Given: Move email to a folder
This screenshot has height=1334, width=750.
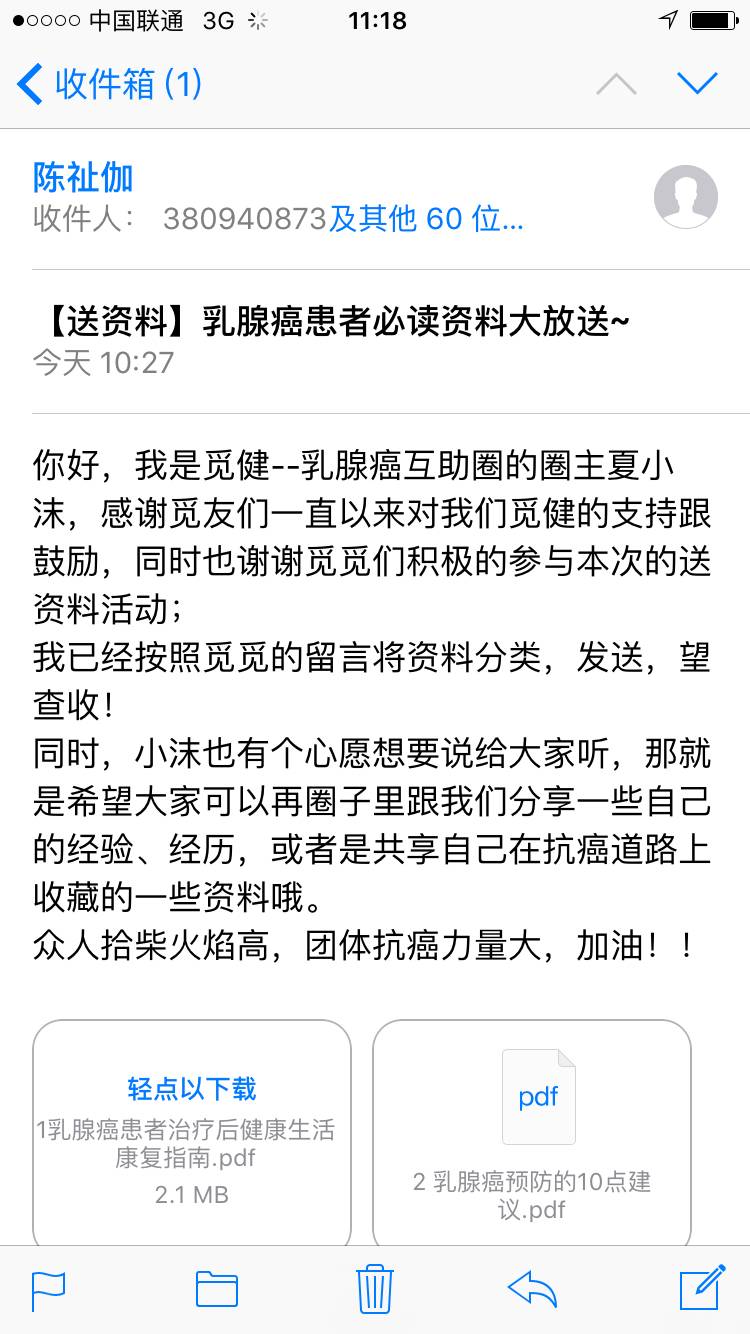Looking at the screenshot, I should [x=216, y=1289].
